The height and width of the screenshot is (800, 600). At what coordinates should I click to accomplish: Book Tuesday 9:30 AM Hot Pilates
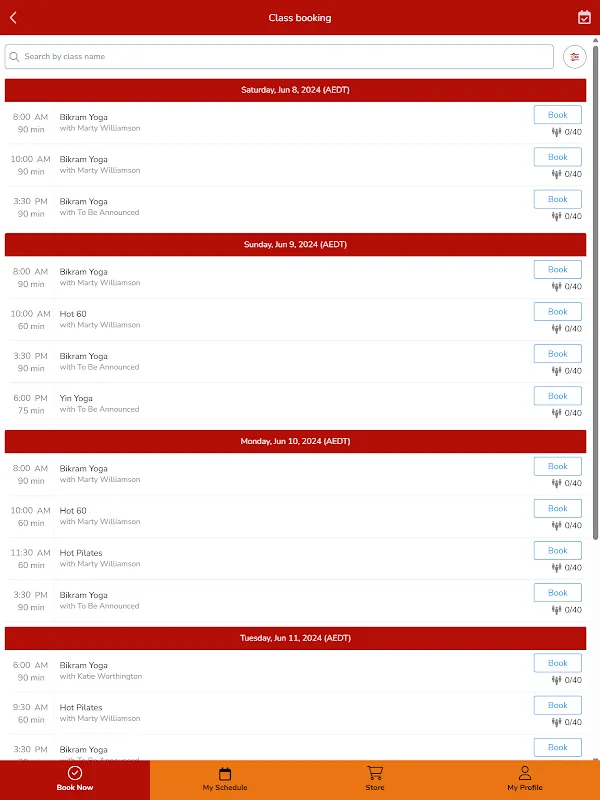[x=557, y=705]
